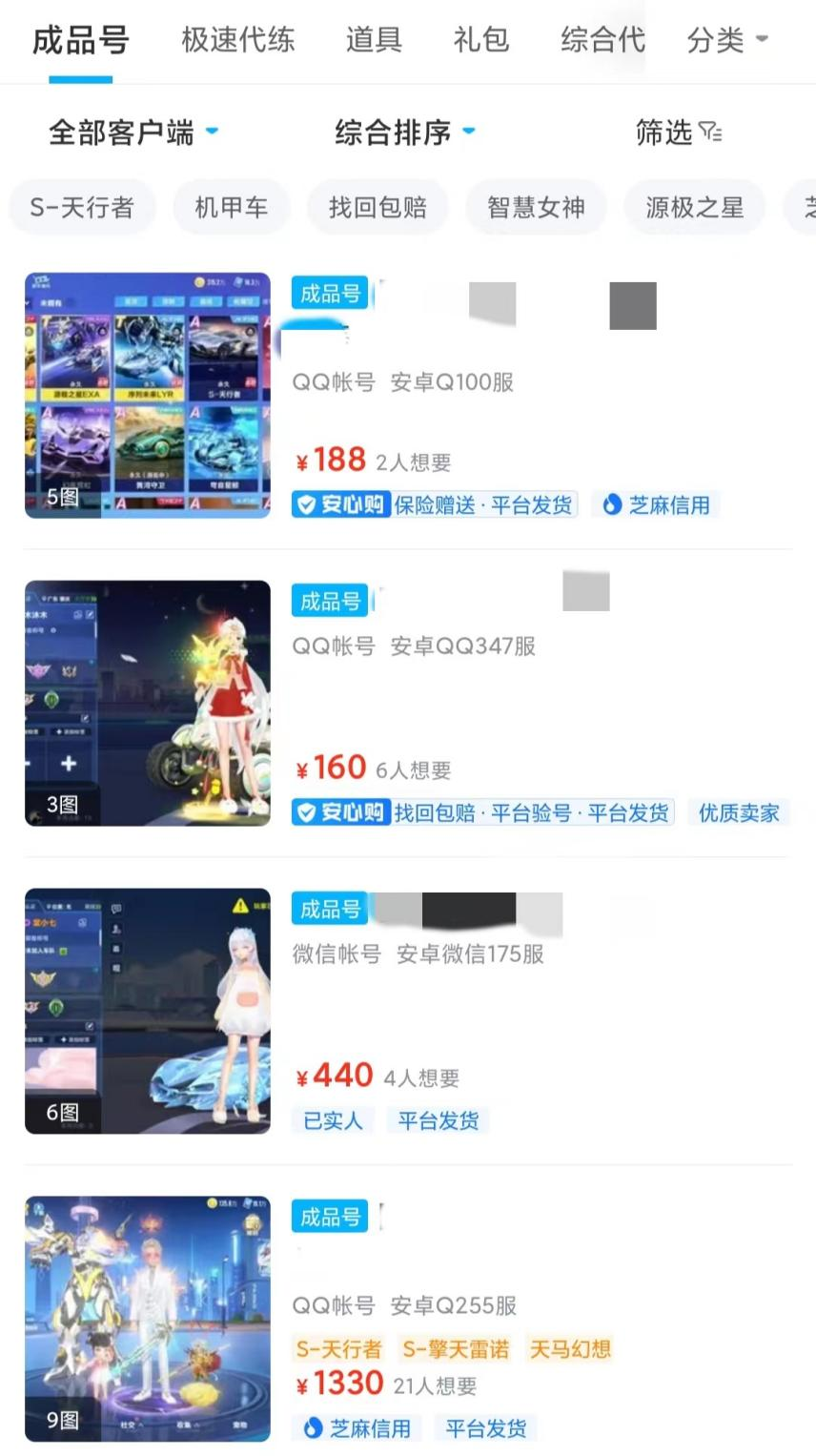The image size is (816, 1456).
Task: Filter by 机甲车 chip
Action: (x=231, y=207)
